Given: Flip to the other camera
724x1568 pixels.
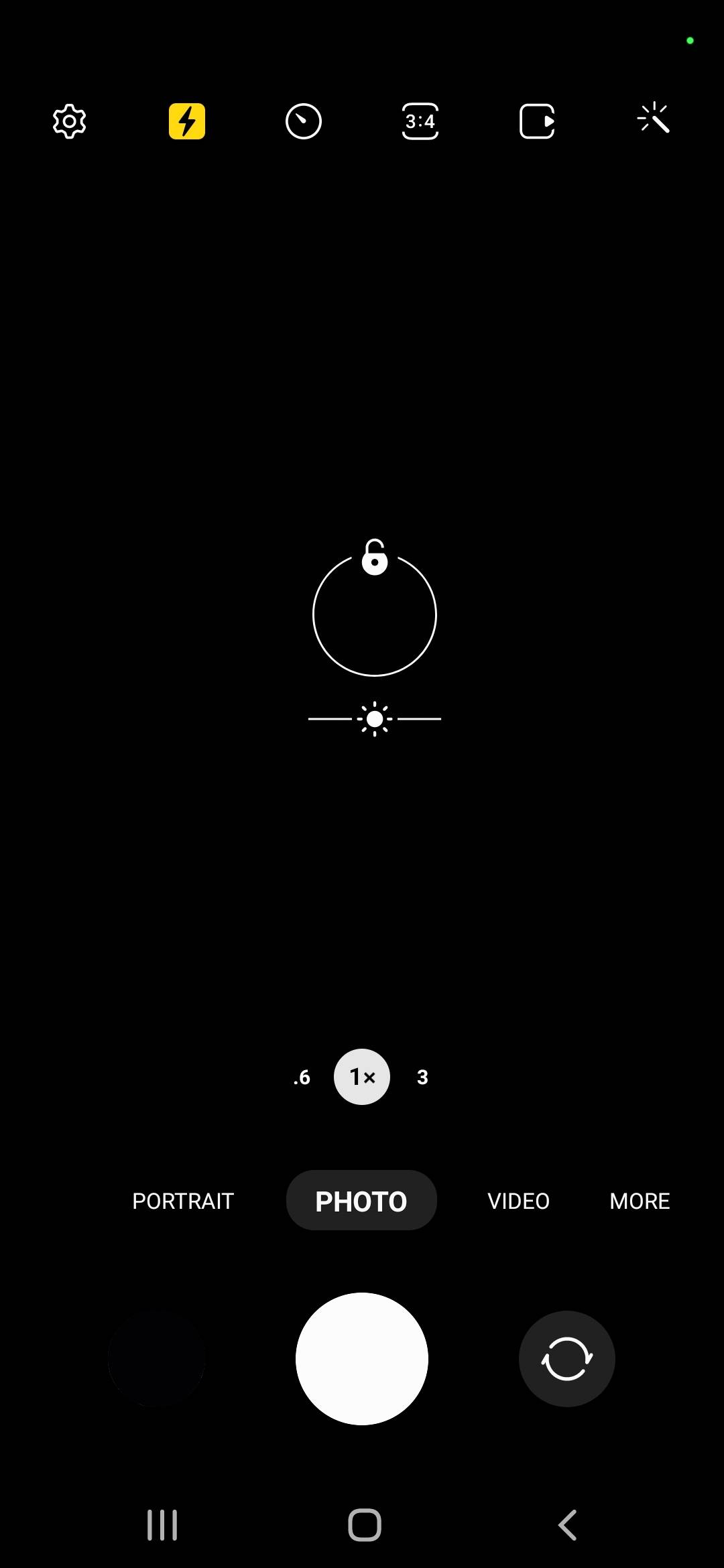Looking at the screenshot, I should 567,1358.
